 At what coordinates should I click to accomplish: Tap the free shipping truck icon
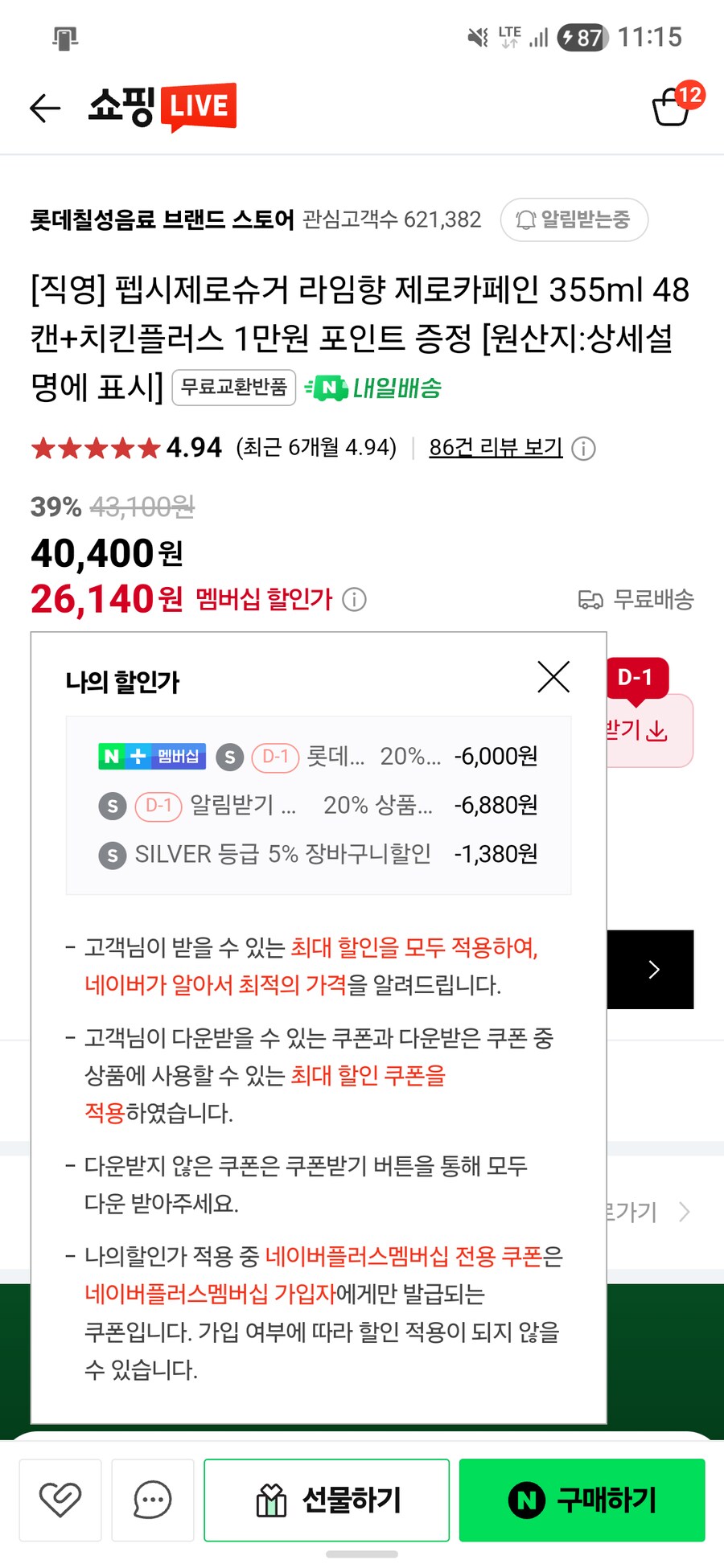point(590,600)
